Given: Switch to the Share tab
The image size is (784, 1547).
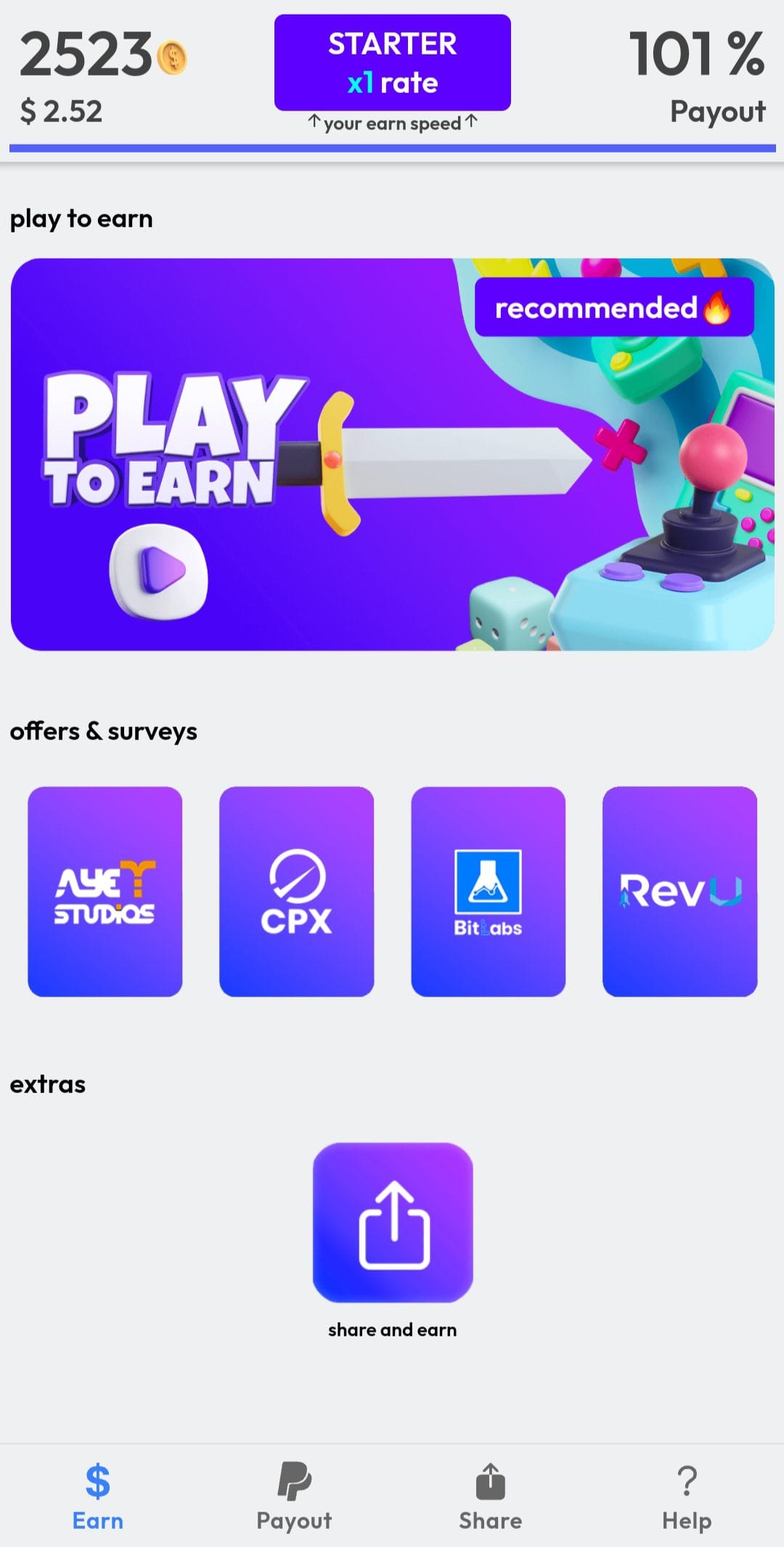Looking at the screenshot, I should pos(490,1496).
